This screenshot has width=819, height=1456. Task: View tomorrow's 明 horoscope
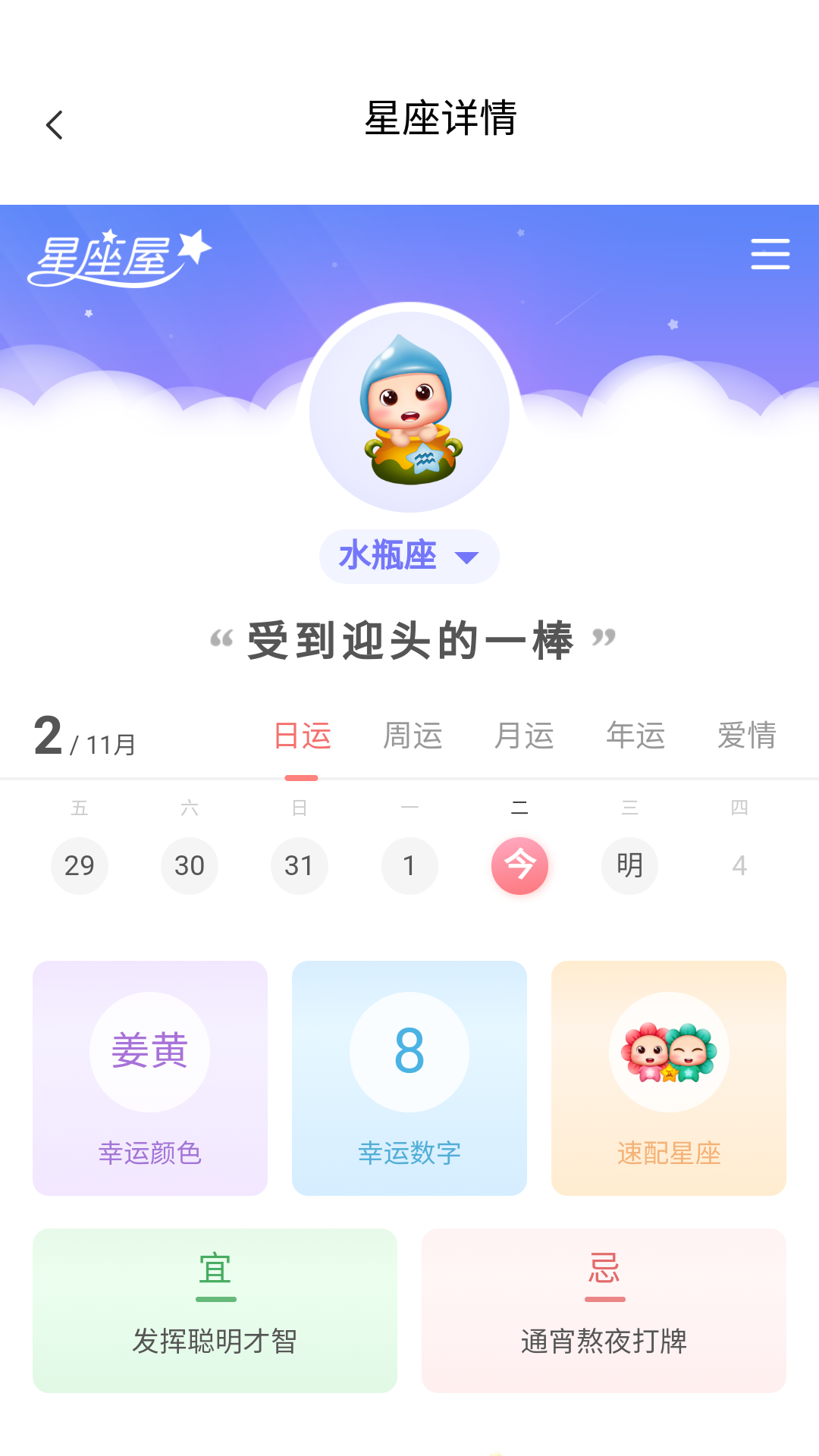[629, 865]
